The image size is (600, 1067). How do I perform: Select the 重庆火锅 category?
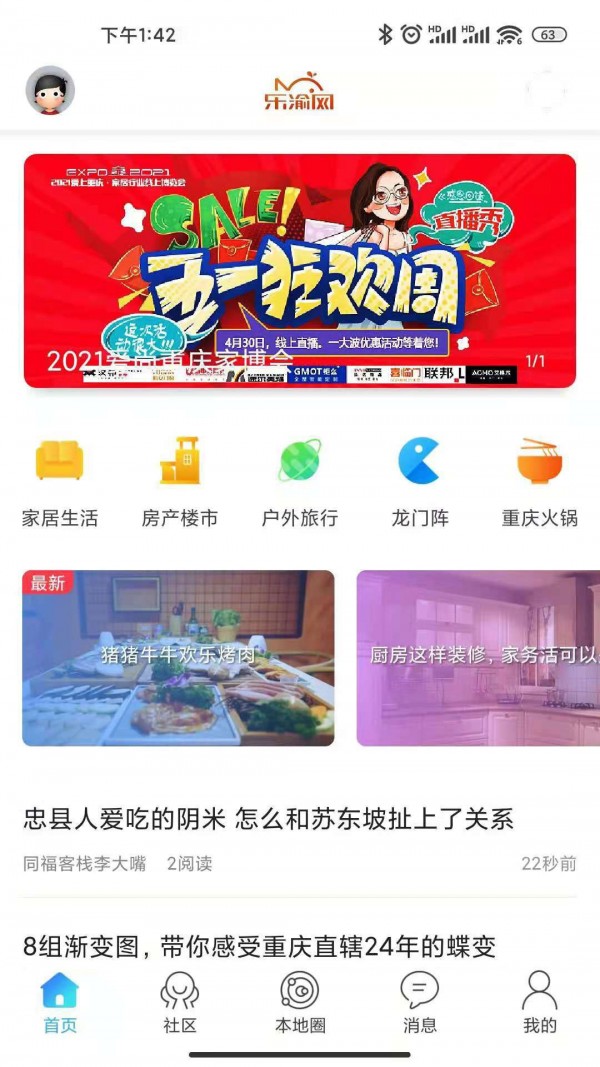pyautogui.click(x=540, y=481)
